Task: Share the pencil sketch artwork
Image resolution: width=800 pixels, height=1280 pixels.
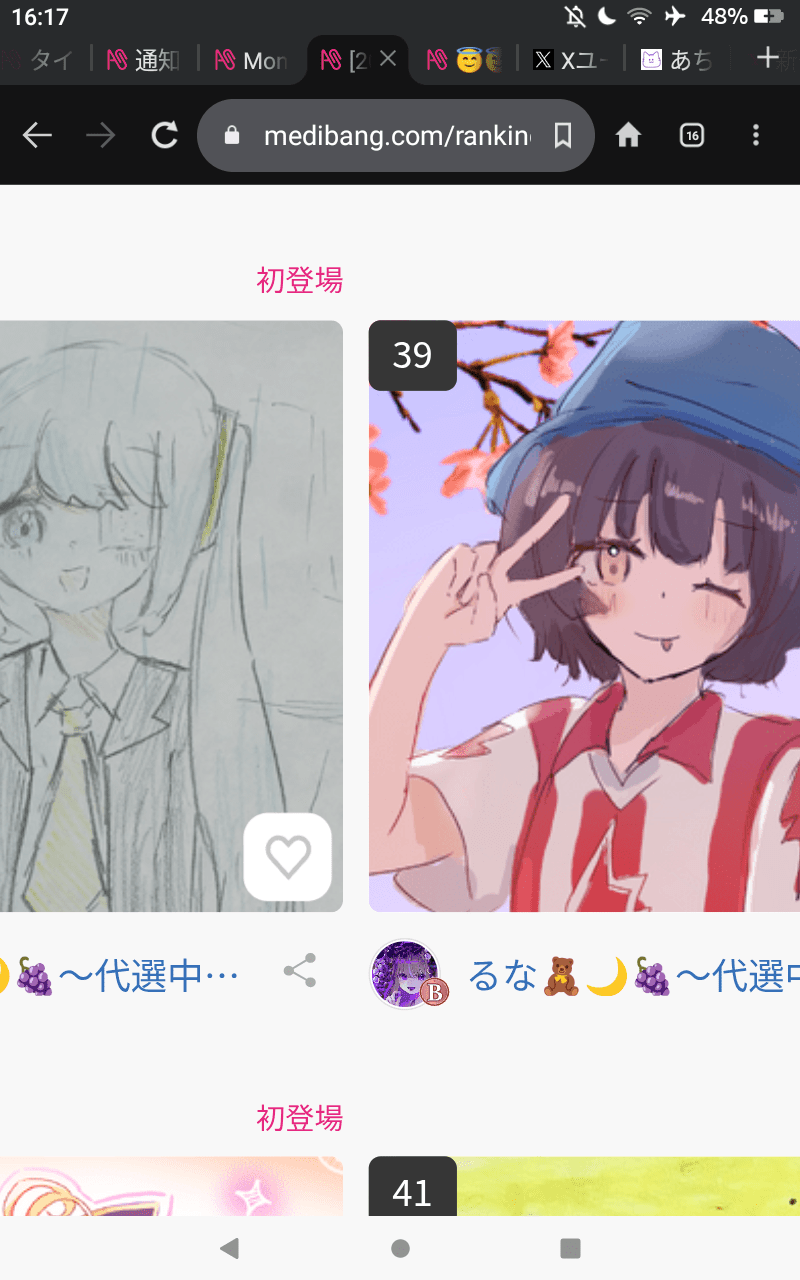Action: pos(299,971)
